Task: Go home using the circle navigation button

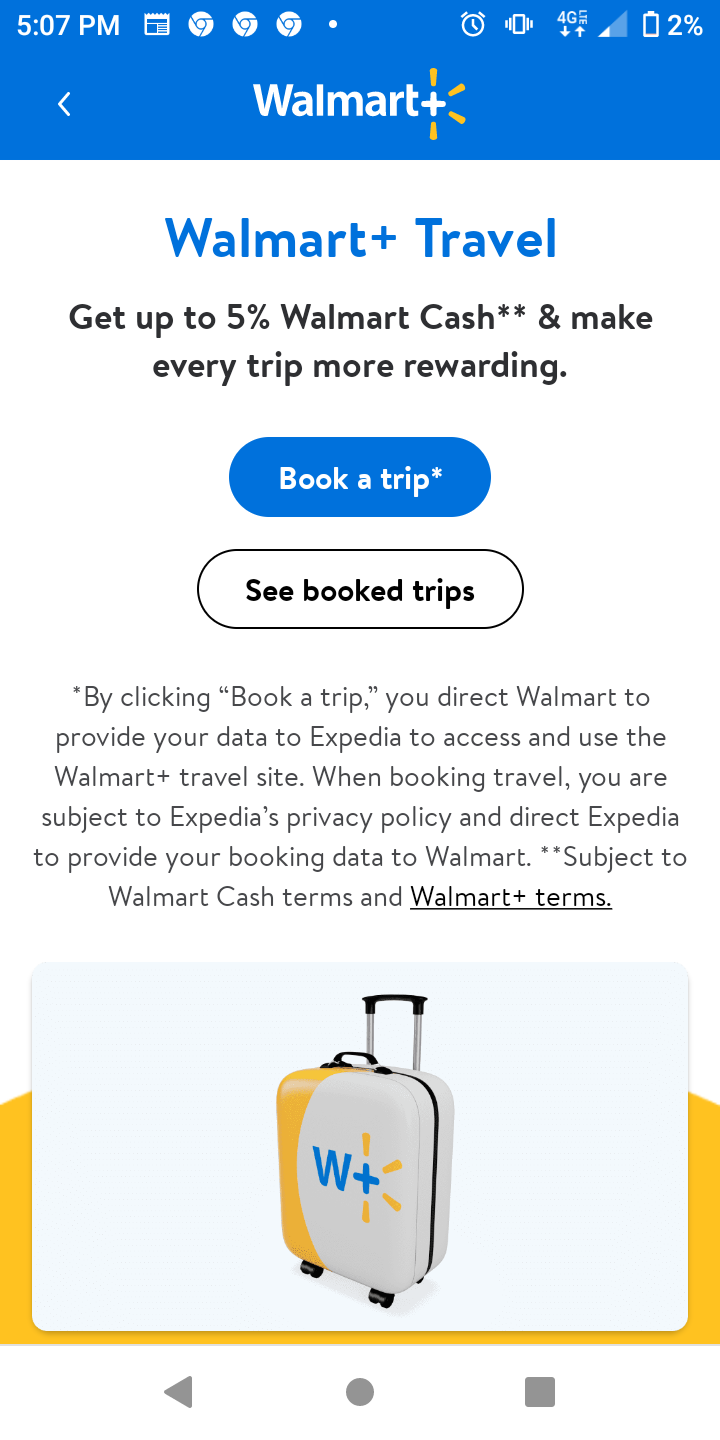Action: pyautogui.click(x=360, y=1391)
